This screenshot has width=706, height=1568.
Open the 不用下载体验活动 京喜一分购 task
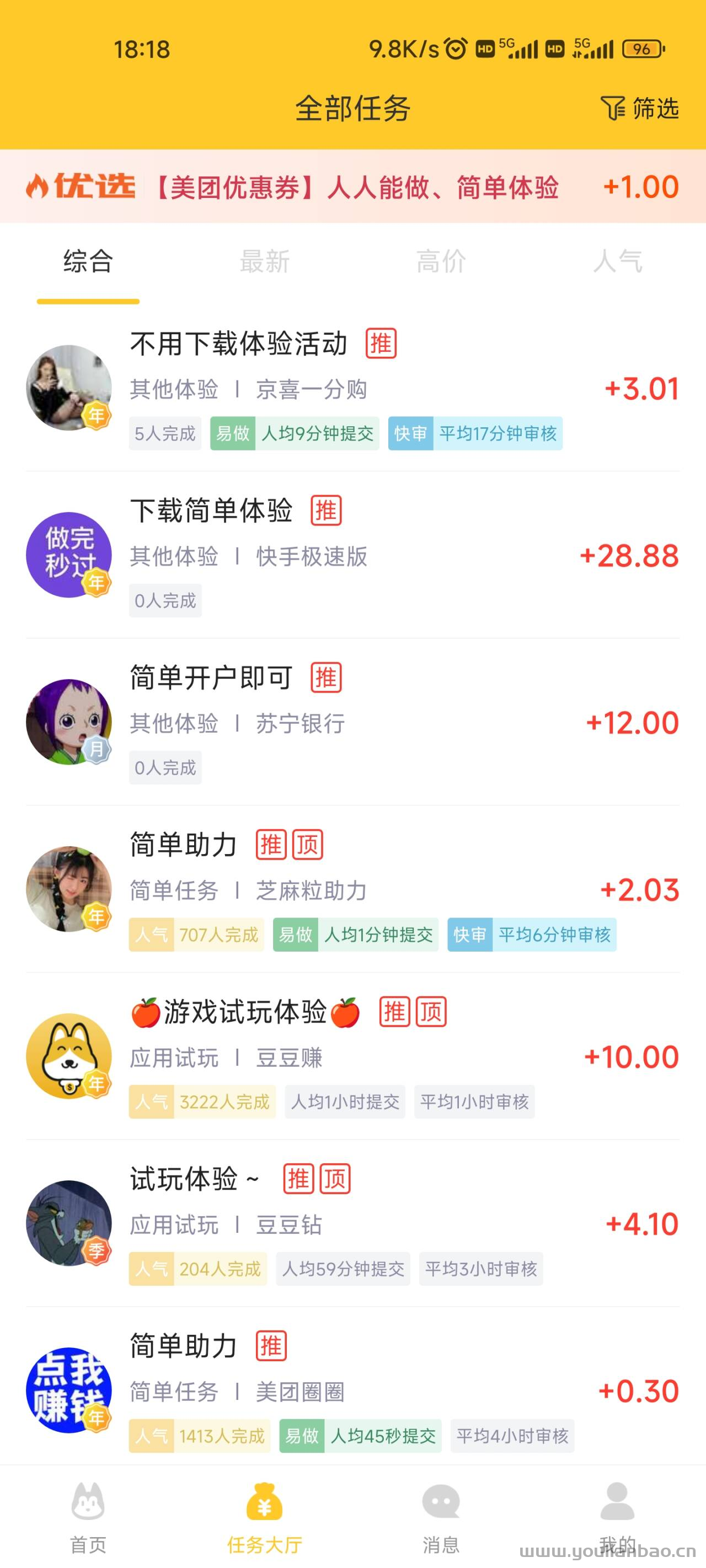tap(352, 388)
